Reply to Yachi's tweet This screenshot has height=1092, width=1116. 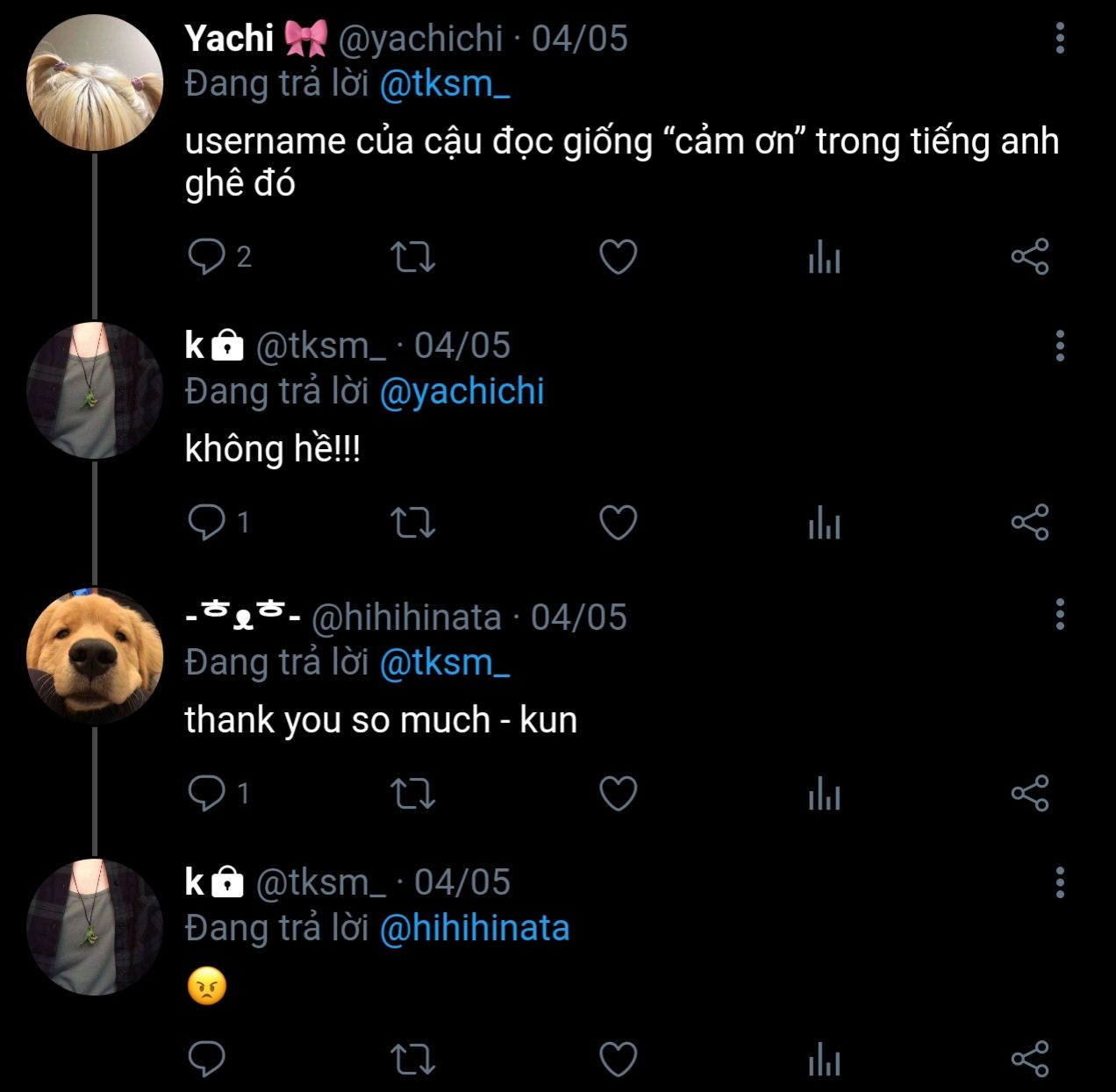tap(207, 257)
